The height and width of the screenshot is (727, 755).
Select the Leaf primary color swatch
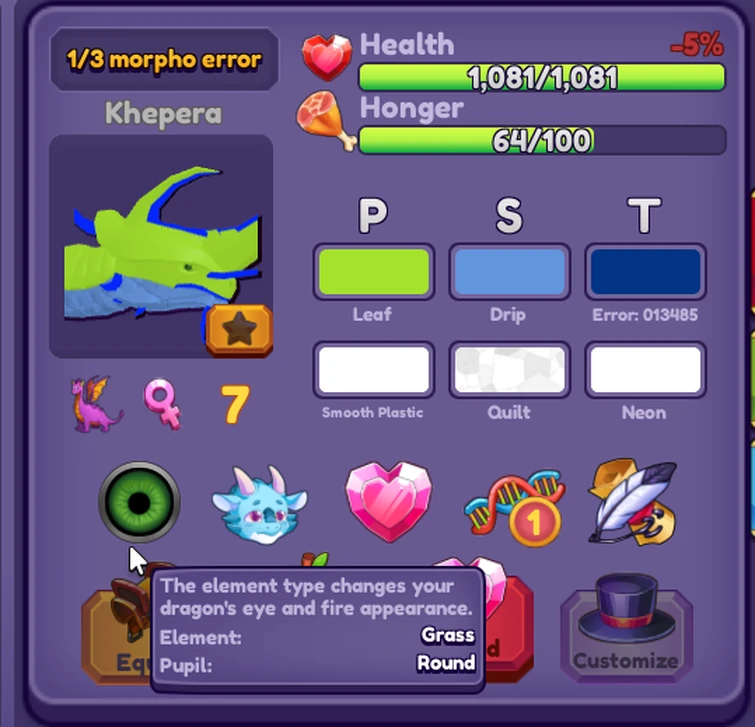(374, 272)
